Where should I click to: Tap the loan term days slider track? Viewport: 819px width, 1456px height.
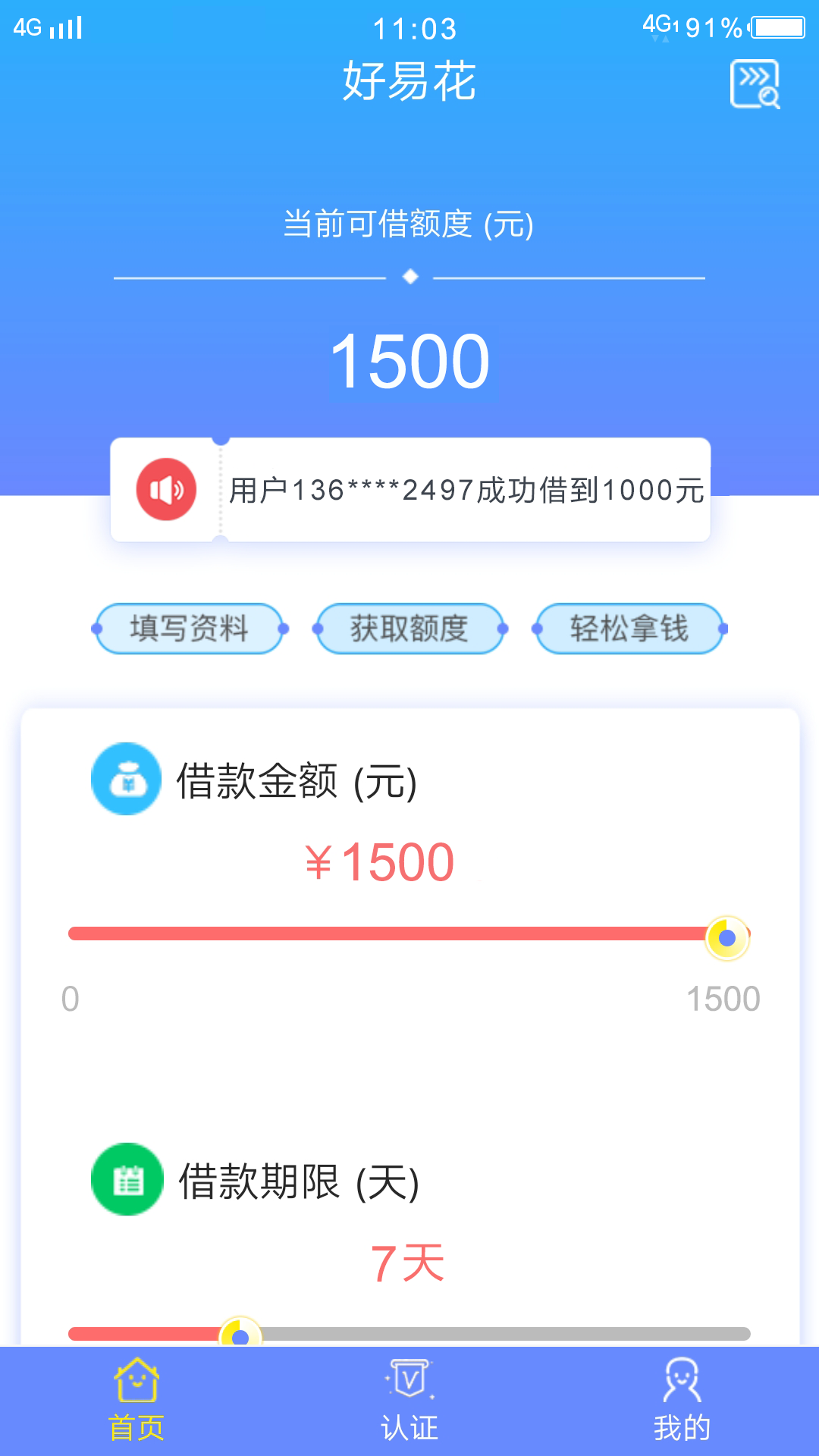pos(409,1334)
